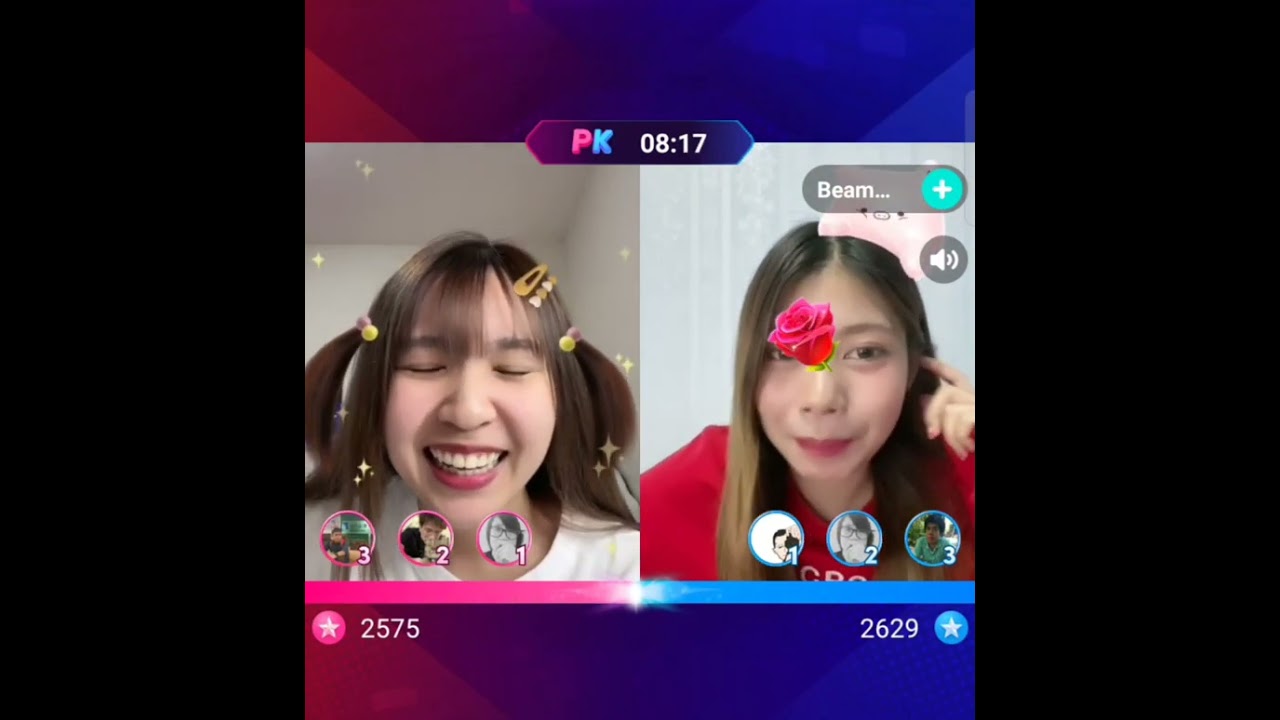View the right side's rank 2 supporter
The height and width of the screenshot is (720, 1280).
point(854,539)
